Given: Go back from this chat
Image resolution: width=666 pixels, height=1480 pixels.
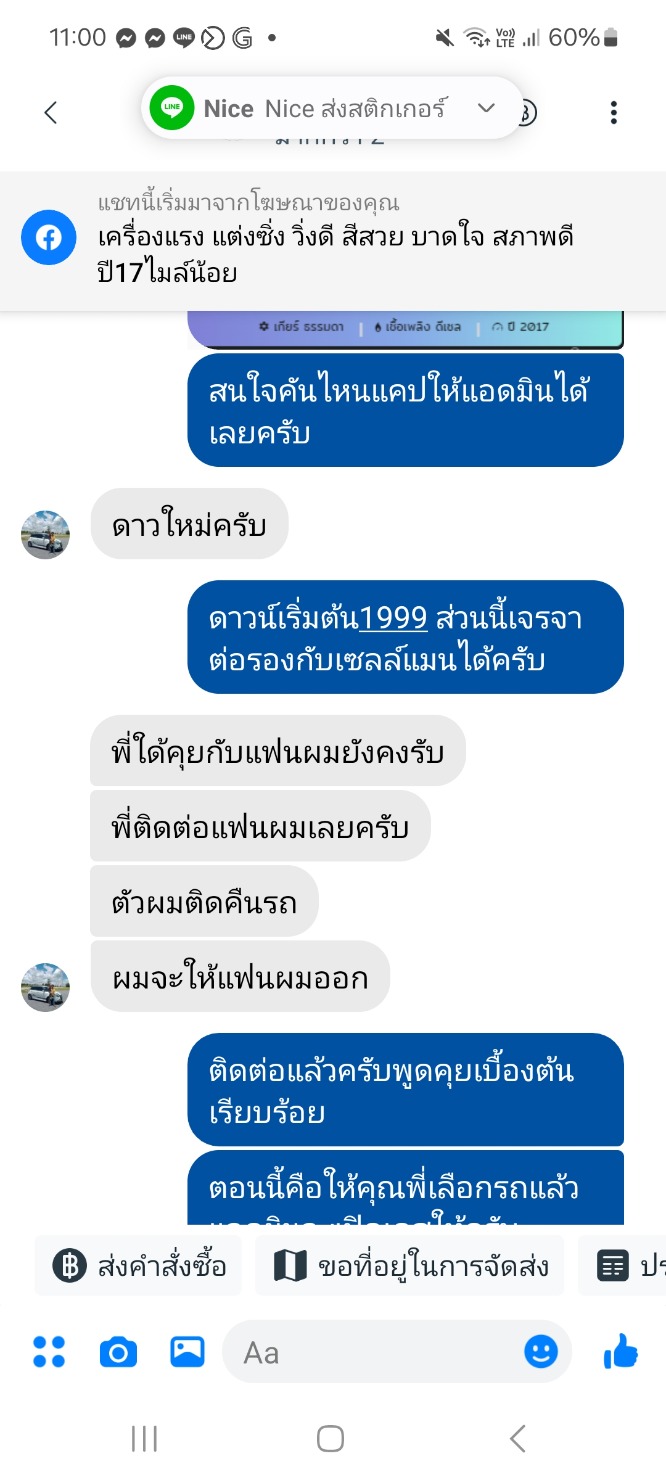Looking at the screenshot, I should (51, 112).
